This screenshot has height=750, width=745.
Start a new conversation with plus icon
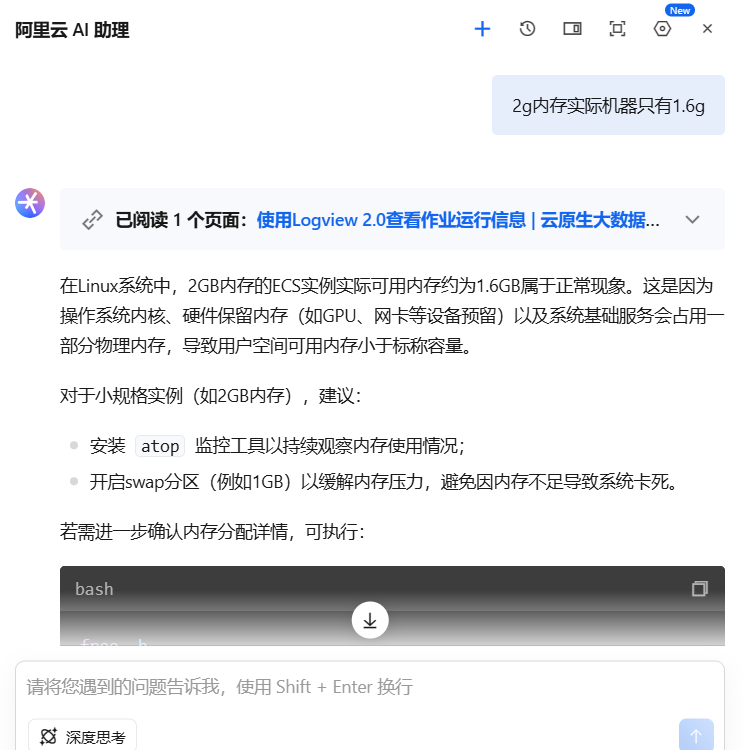click(x=482, y=29)
